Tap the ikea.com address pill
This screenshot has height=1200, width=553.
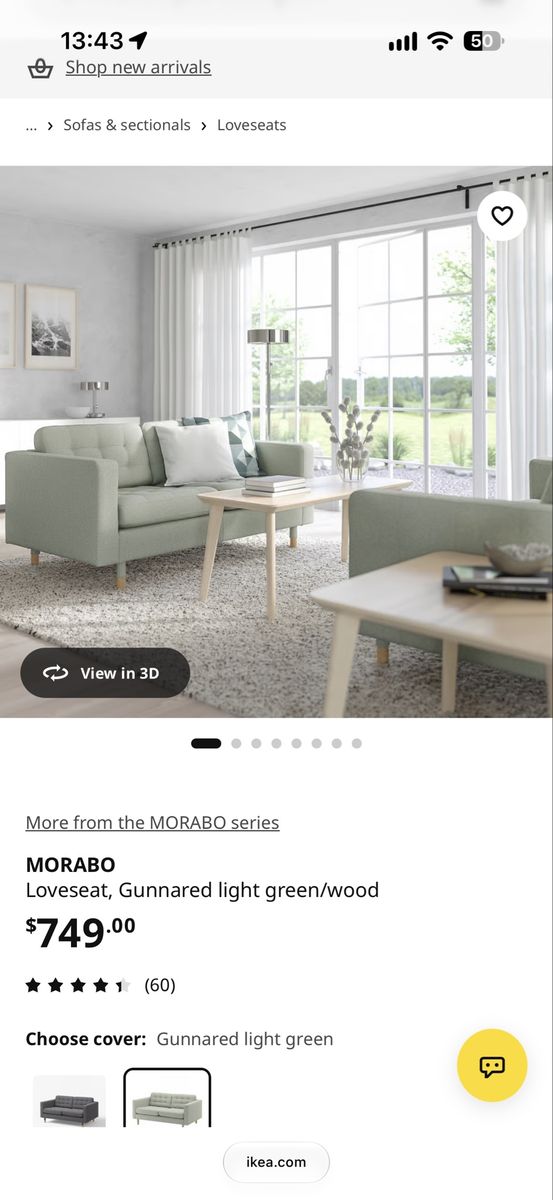[x=276, y=1162]
